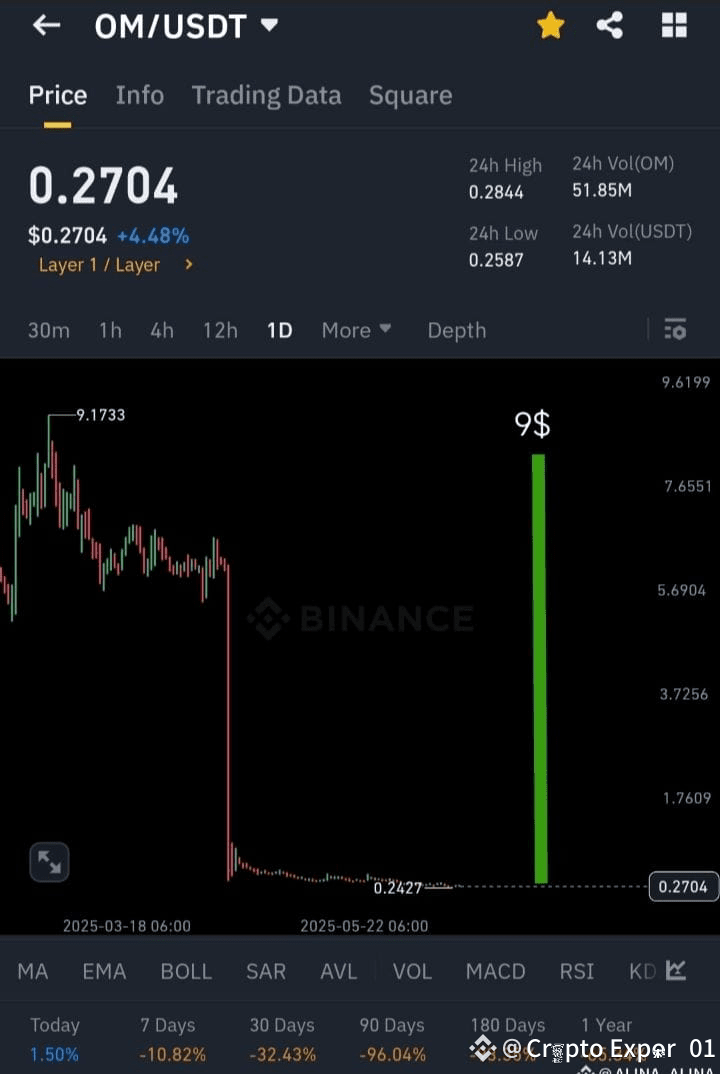Enable the MA indicator
Screen dimensions: 720x1074
point(32,970)
